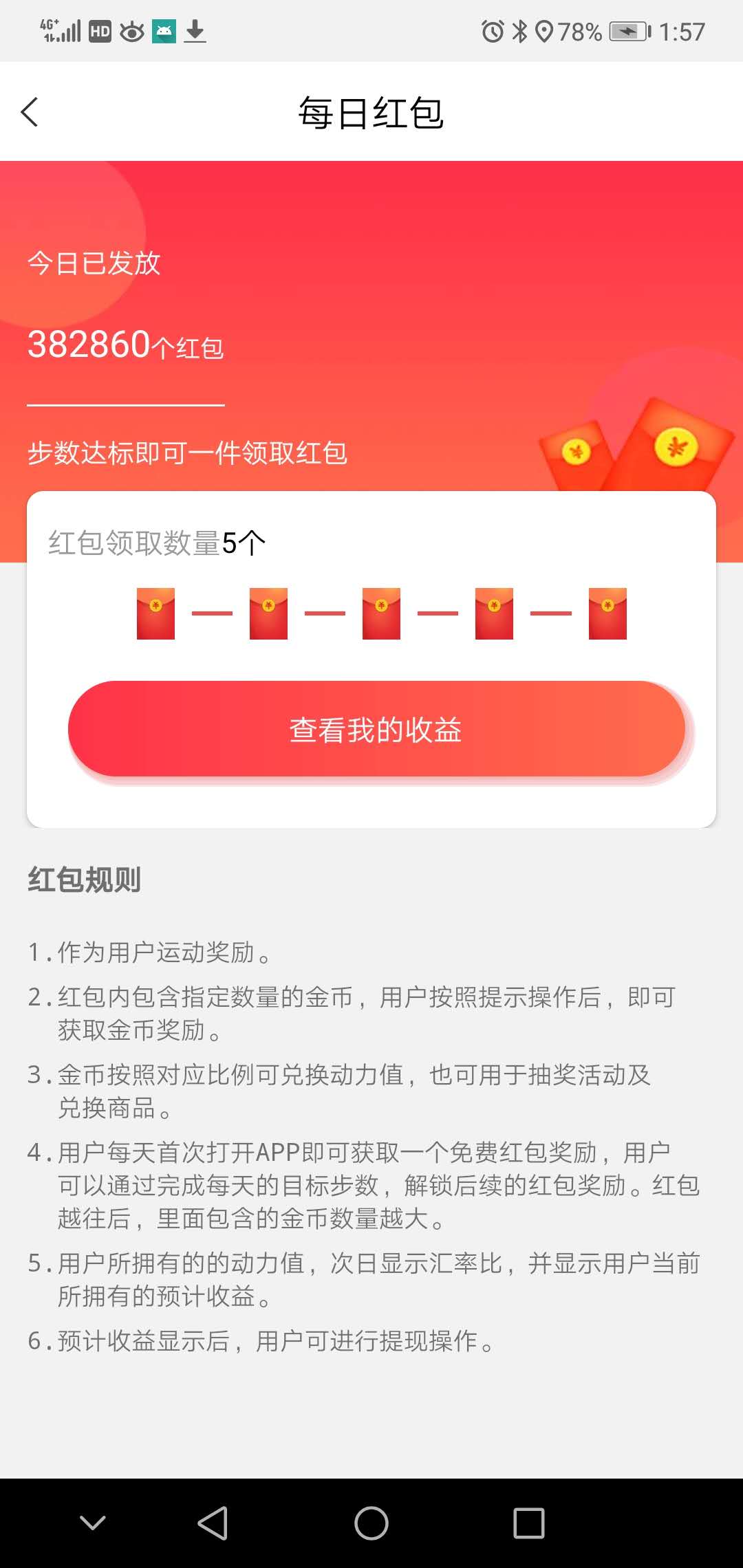The width and height of the screenshot is (743, 1568).
Task: Open the first red envelope in the row
Action: 155,613
